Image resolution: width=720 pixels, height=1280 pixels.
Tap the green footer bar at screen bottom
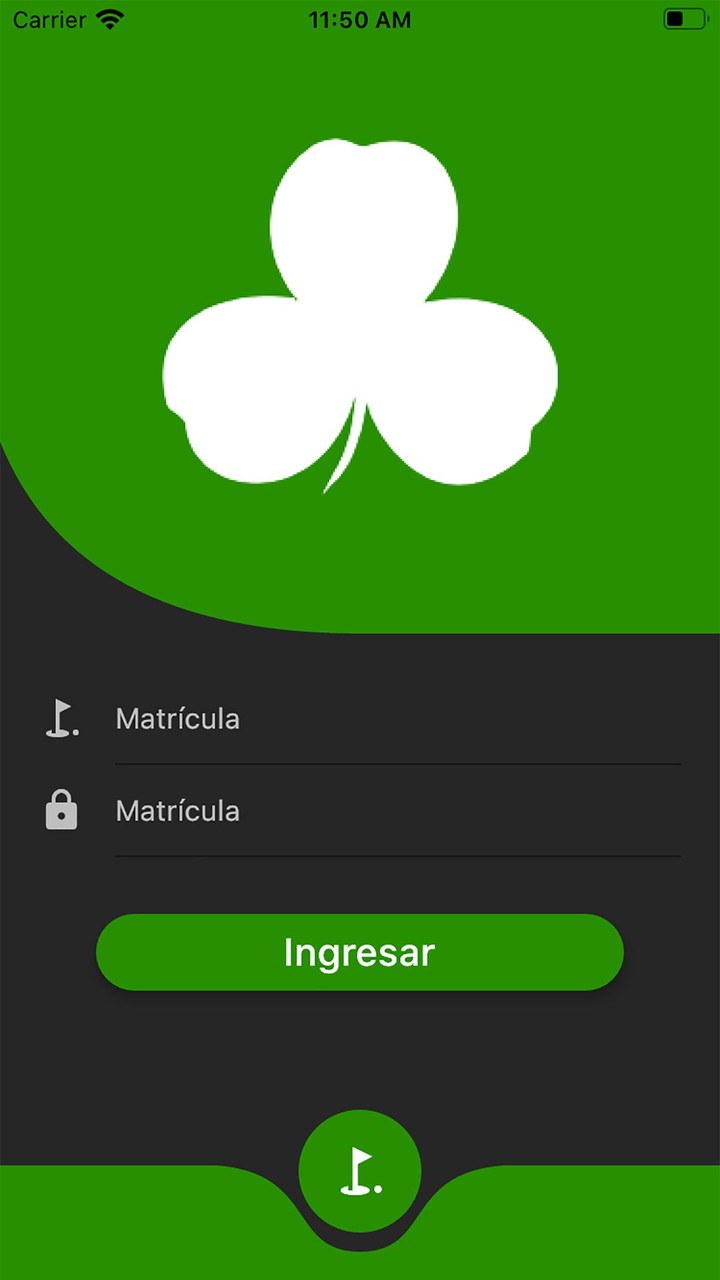pos(120,1240)
